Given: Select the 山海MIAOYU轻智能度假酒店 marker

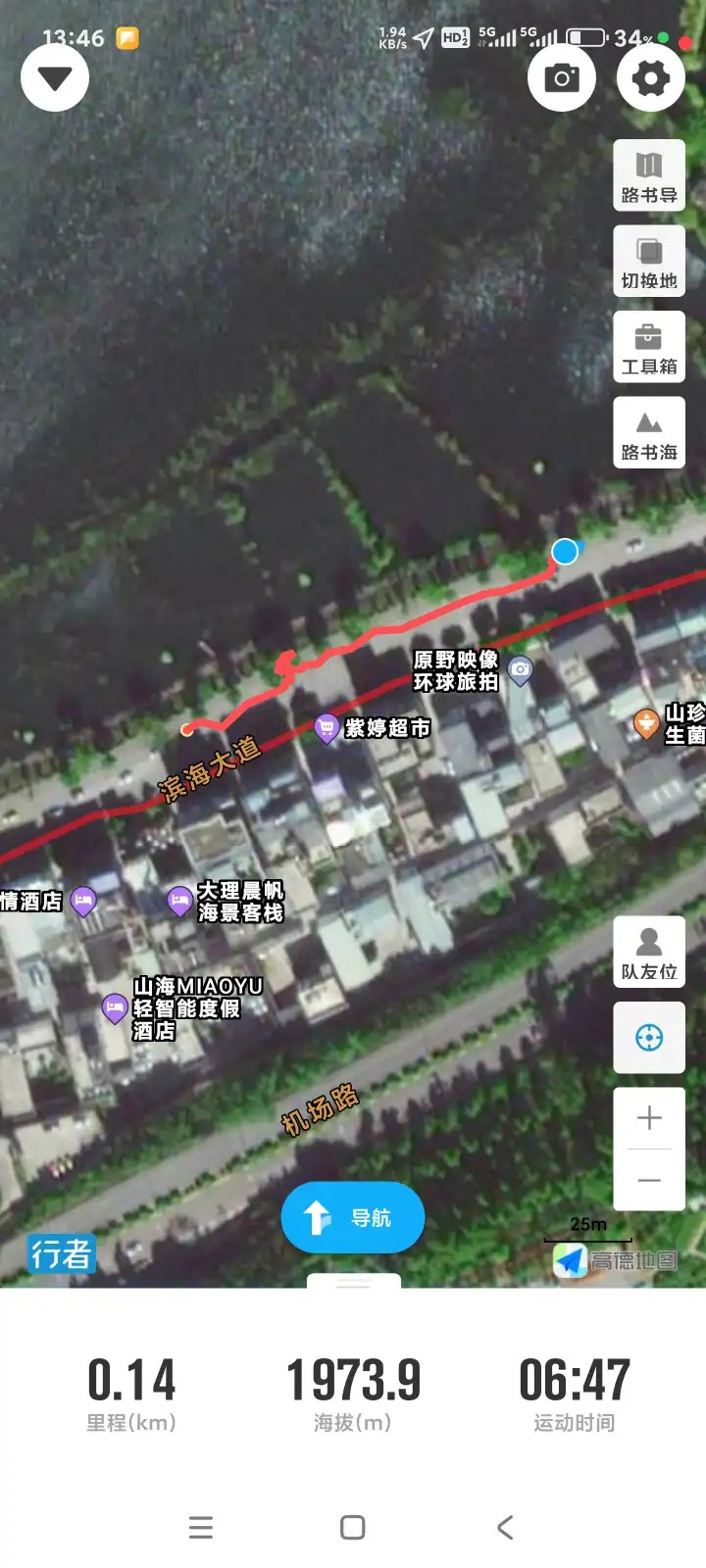Looking at the screenshot, I should (x=115, y=1007).
